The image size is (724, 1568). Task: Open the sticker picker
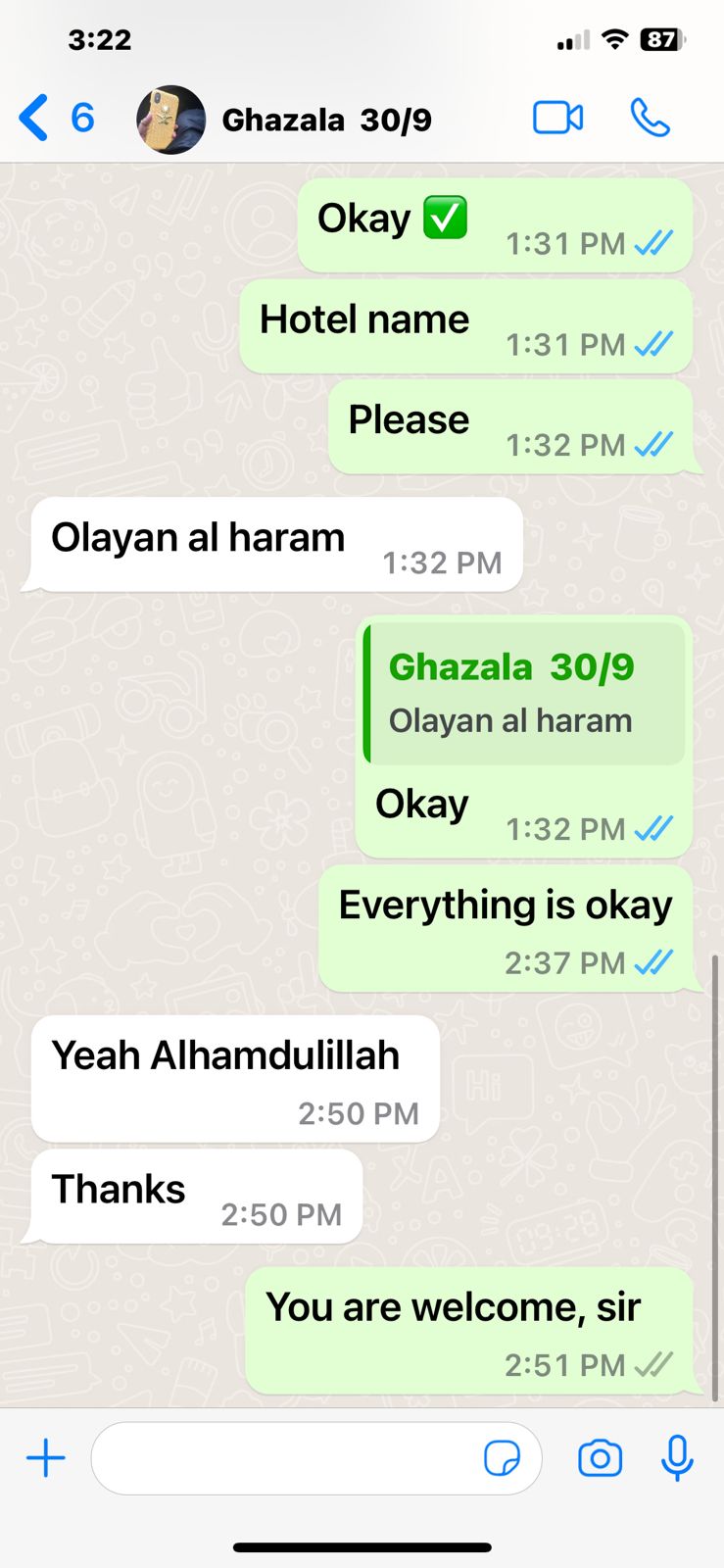pos(503,1458)
